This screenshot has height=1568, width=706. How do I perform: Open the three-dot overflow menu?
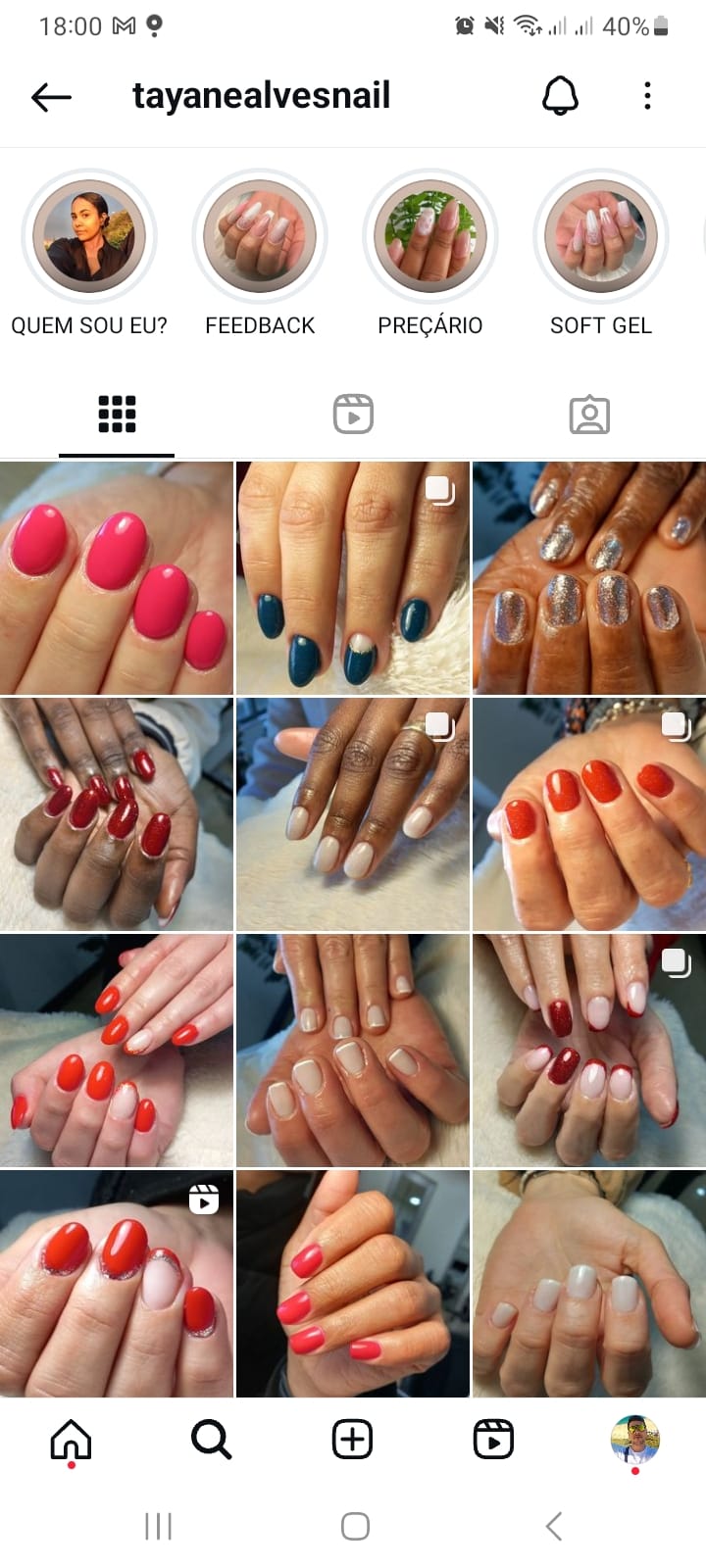[x=647, y=96]
